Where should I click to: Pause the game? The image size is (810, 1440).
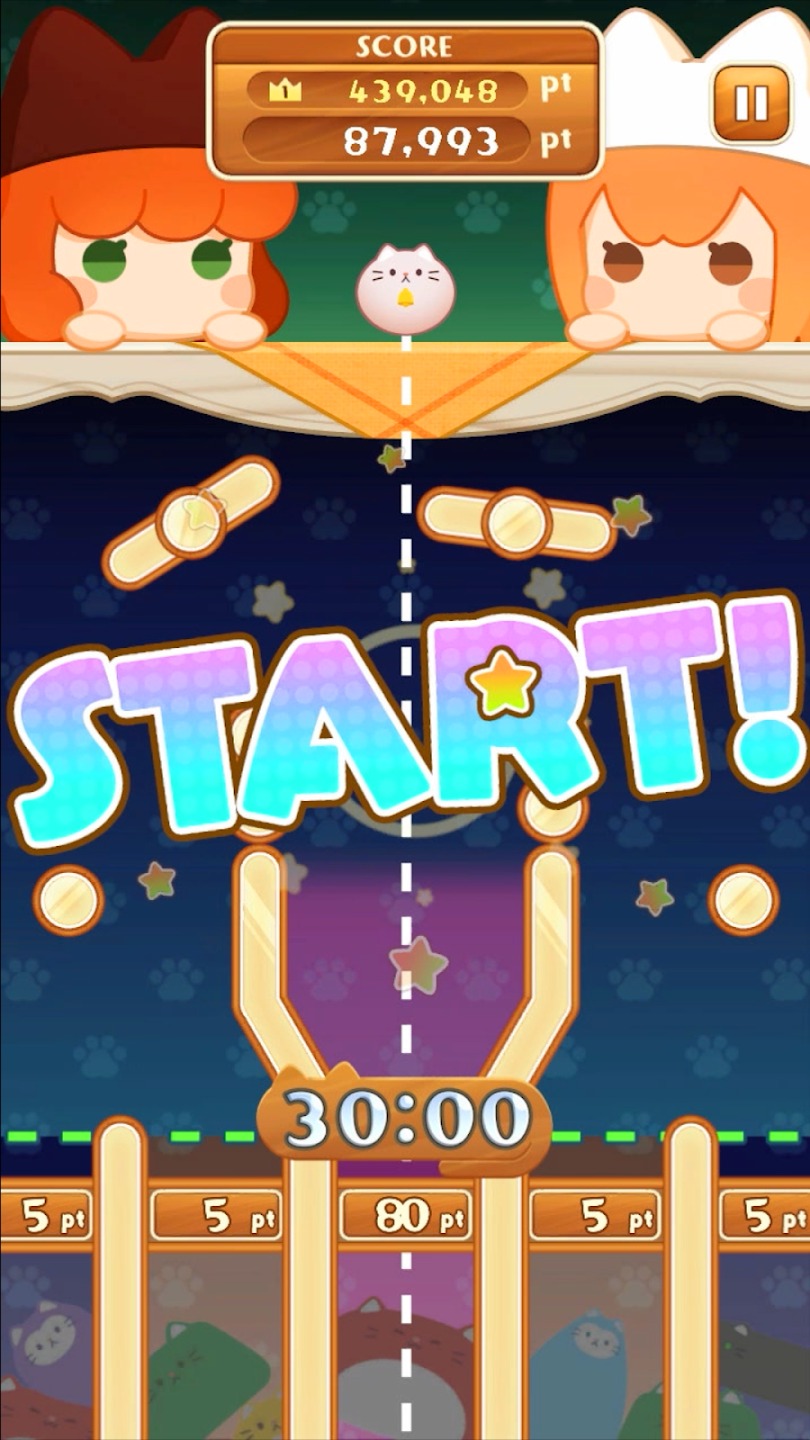[751, 103]
